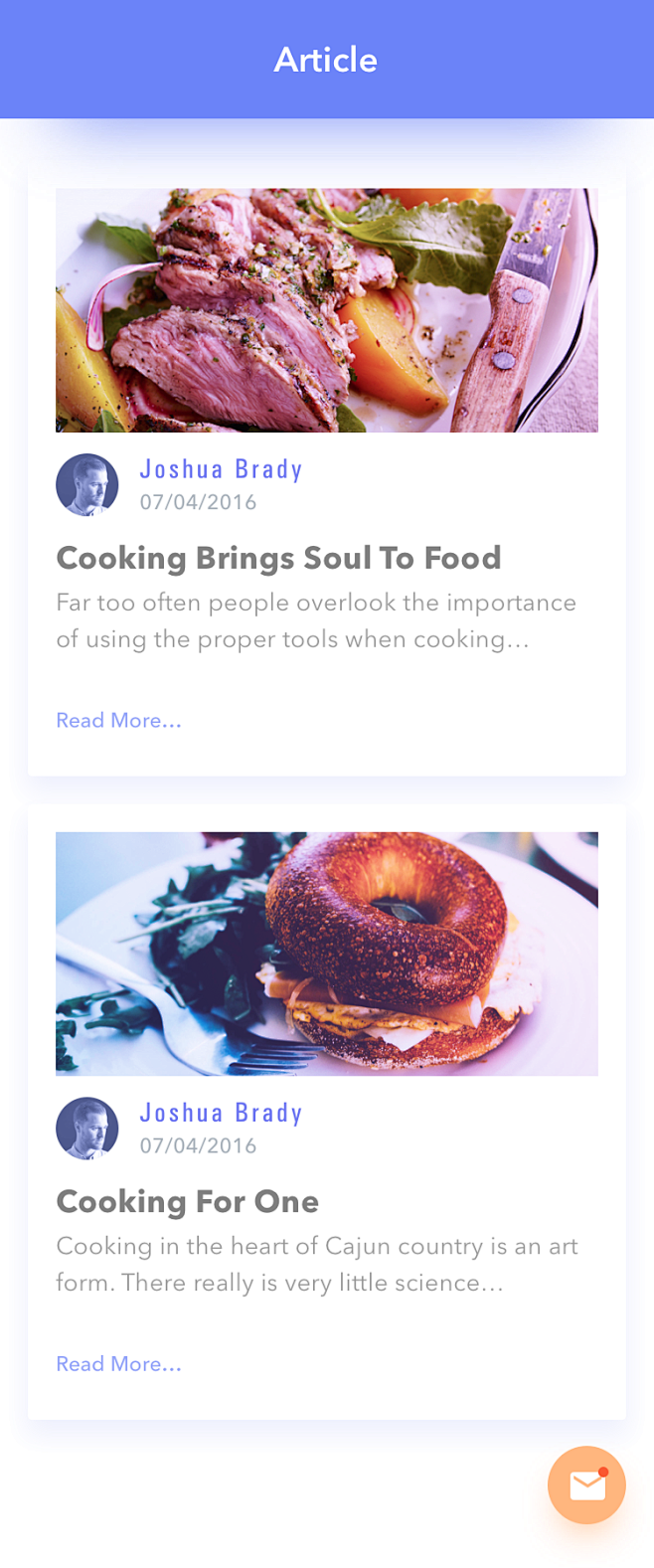Read more of Cooking Brings Soul To Food
654x1568 pixels.
[x=118, y=720]
